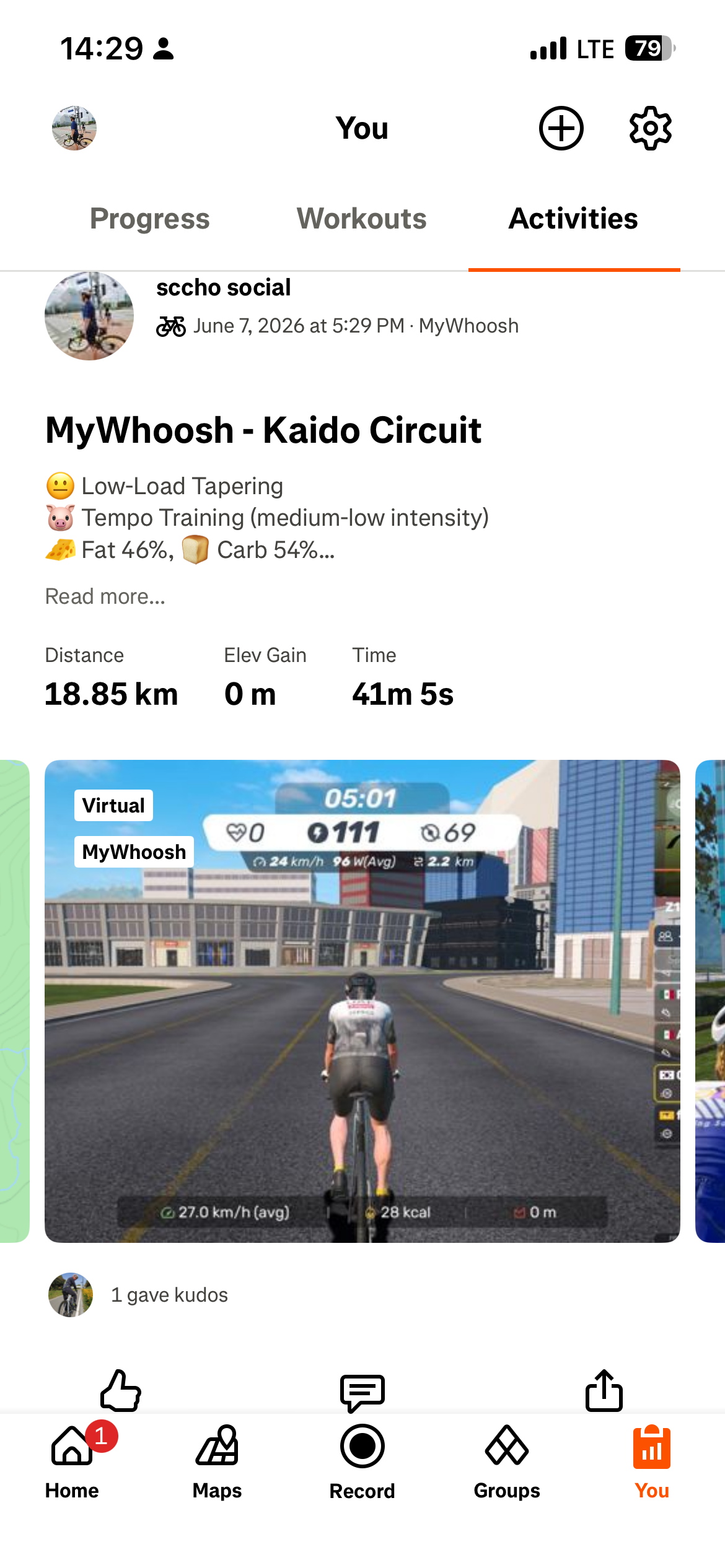Open the profile avatar in the header
The width and height of the screenshot is (725, 1568).
tap(74, 128)
